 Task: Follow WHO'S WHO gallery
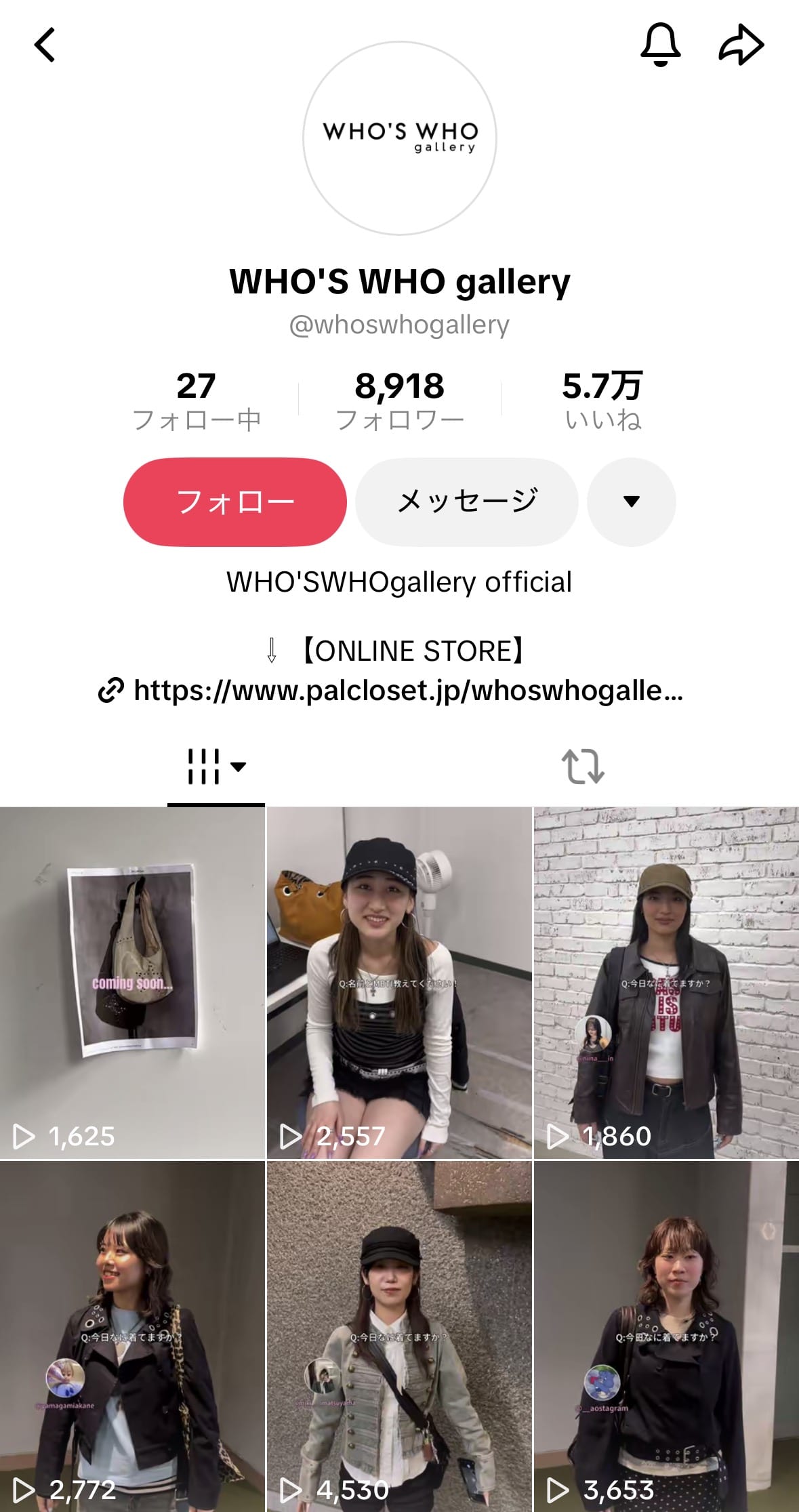point(234,502)
